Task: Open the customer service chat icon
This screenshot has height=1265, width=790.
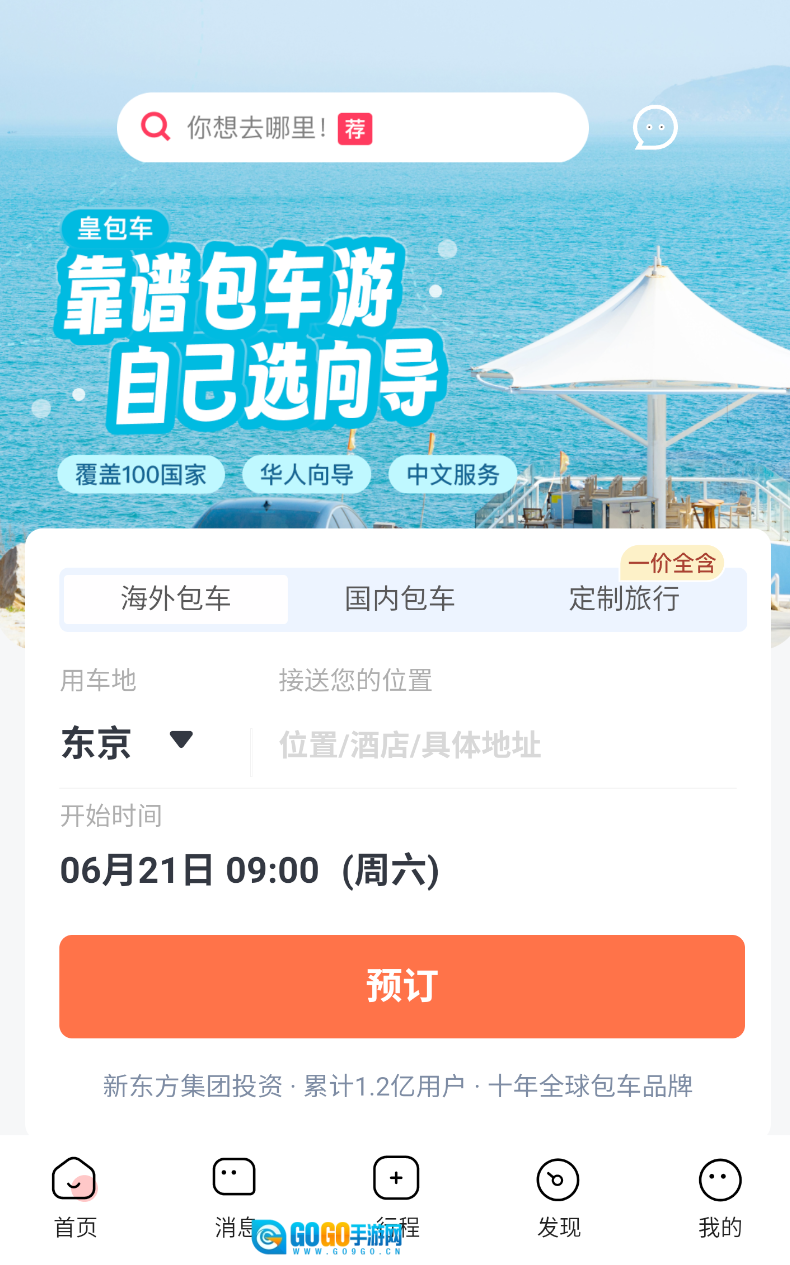Action: [655, 128]
